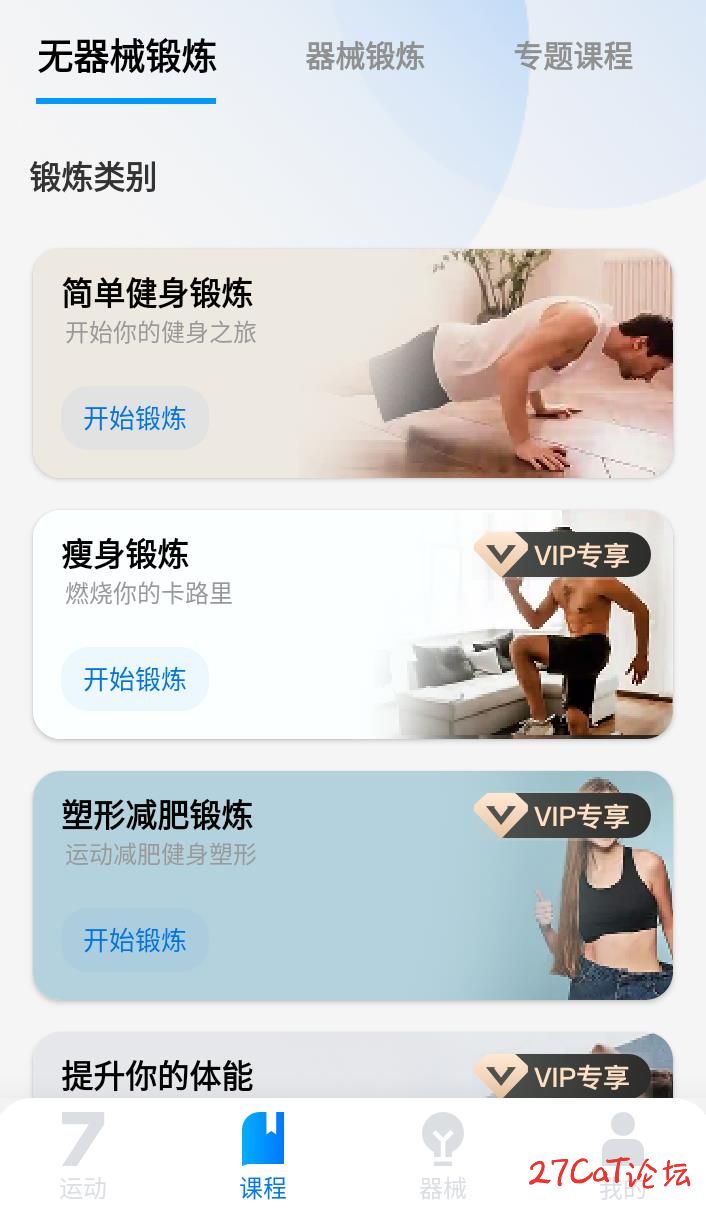Screen dimensions: 706x1214
Task: Switch to the 无器械锻炼 tab
Action: tap(126, 58)
